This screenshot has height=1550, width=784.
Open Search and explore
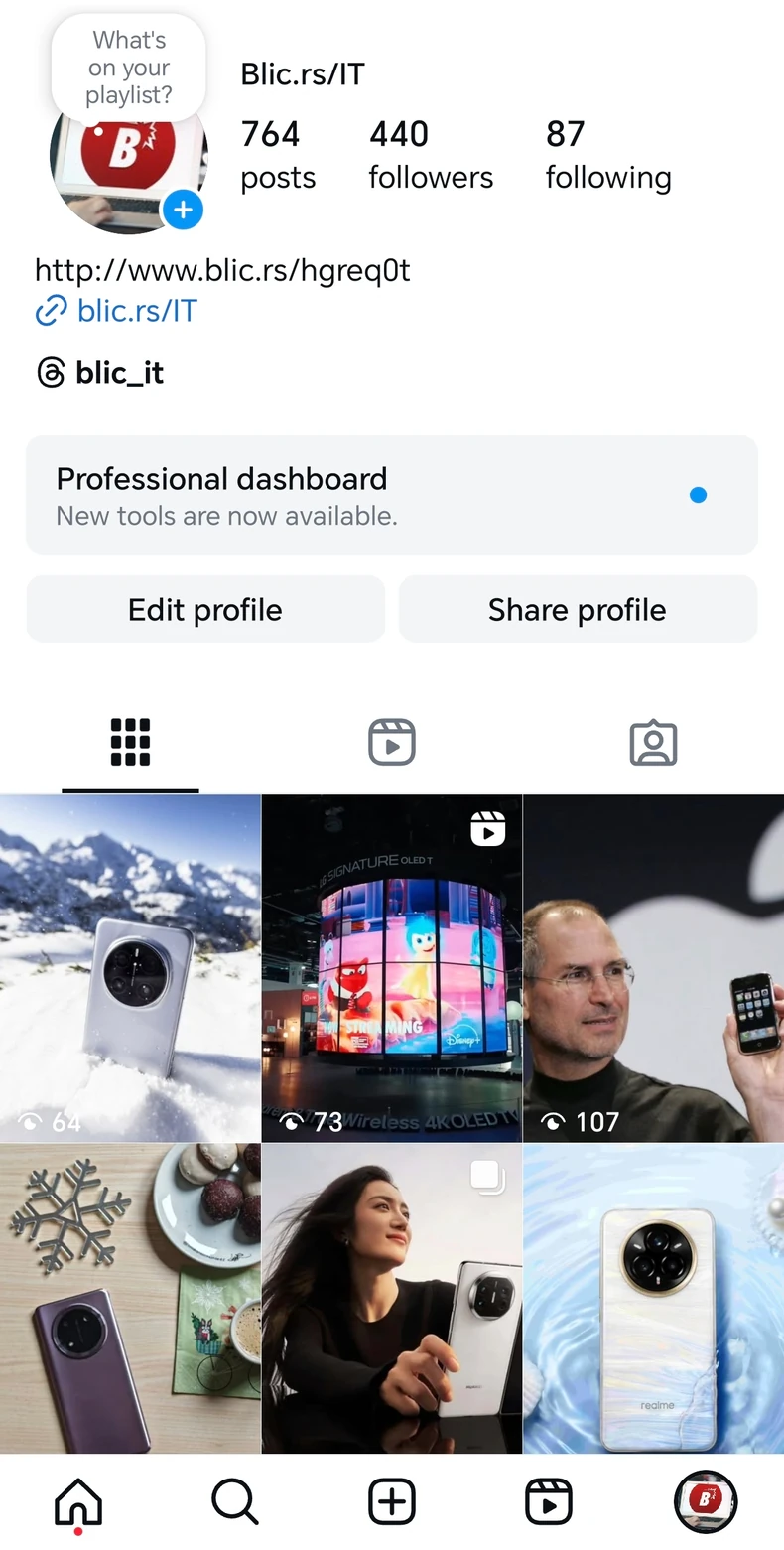(x=235, y=1501)
